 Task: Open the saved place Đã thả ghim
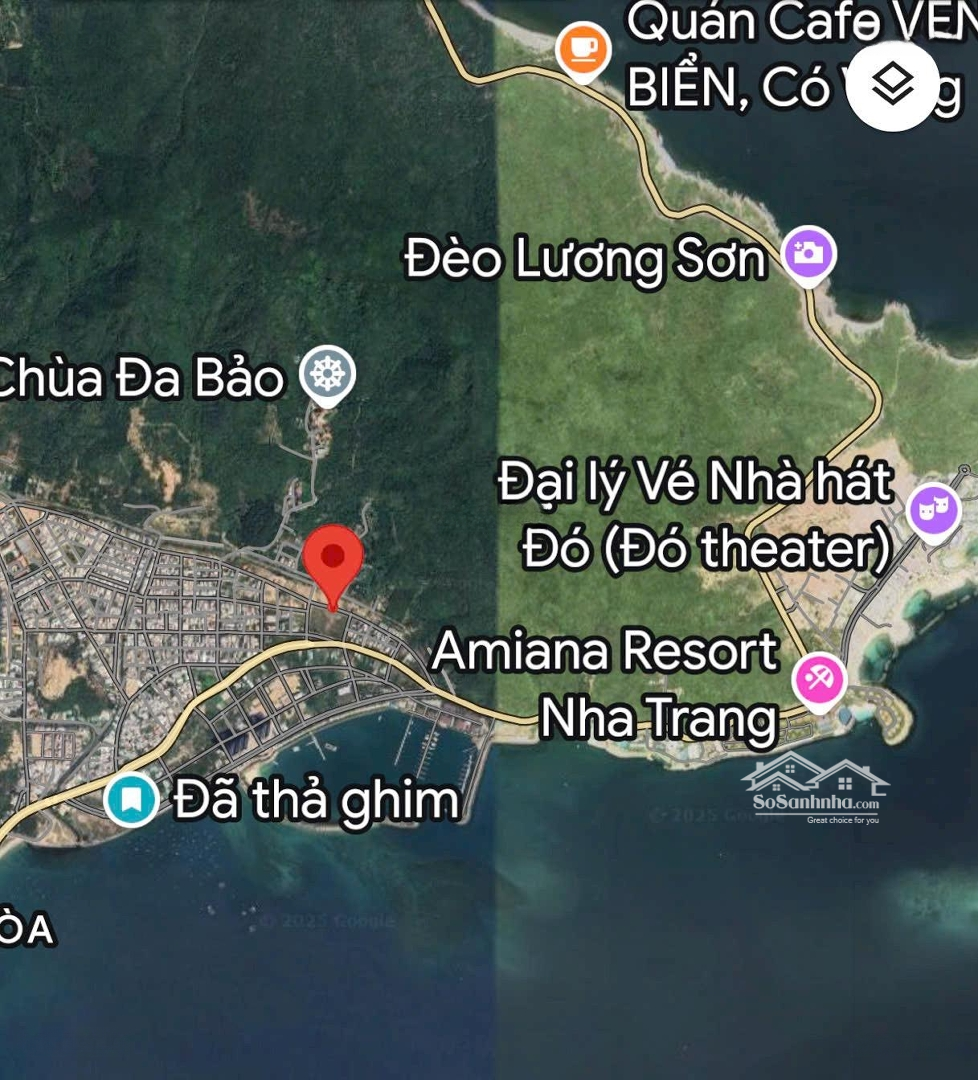131,799
